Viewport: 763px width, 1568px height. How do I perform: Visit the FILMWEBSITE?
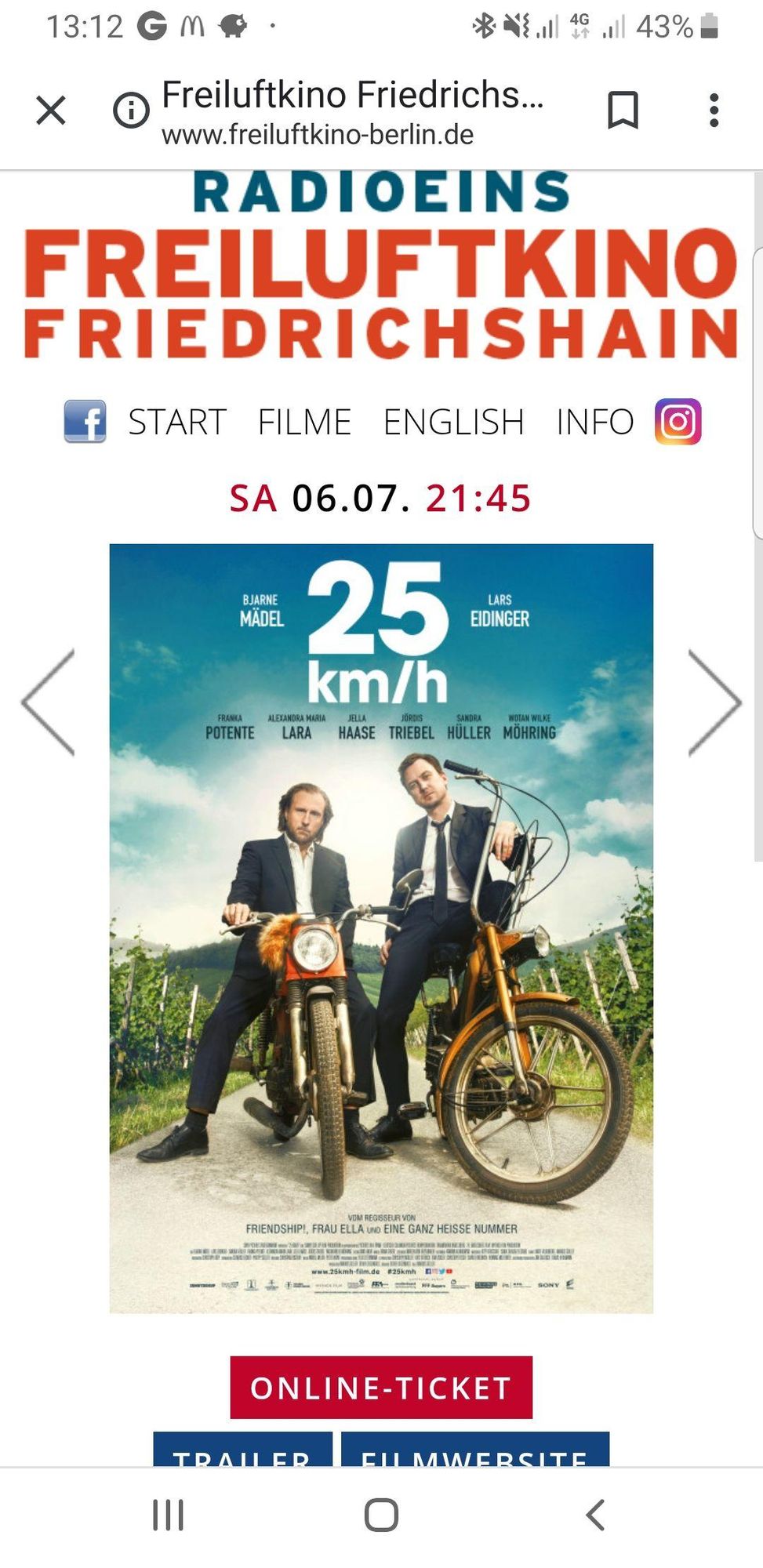(474, 1450)
